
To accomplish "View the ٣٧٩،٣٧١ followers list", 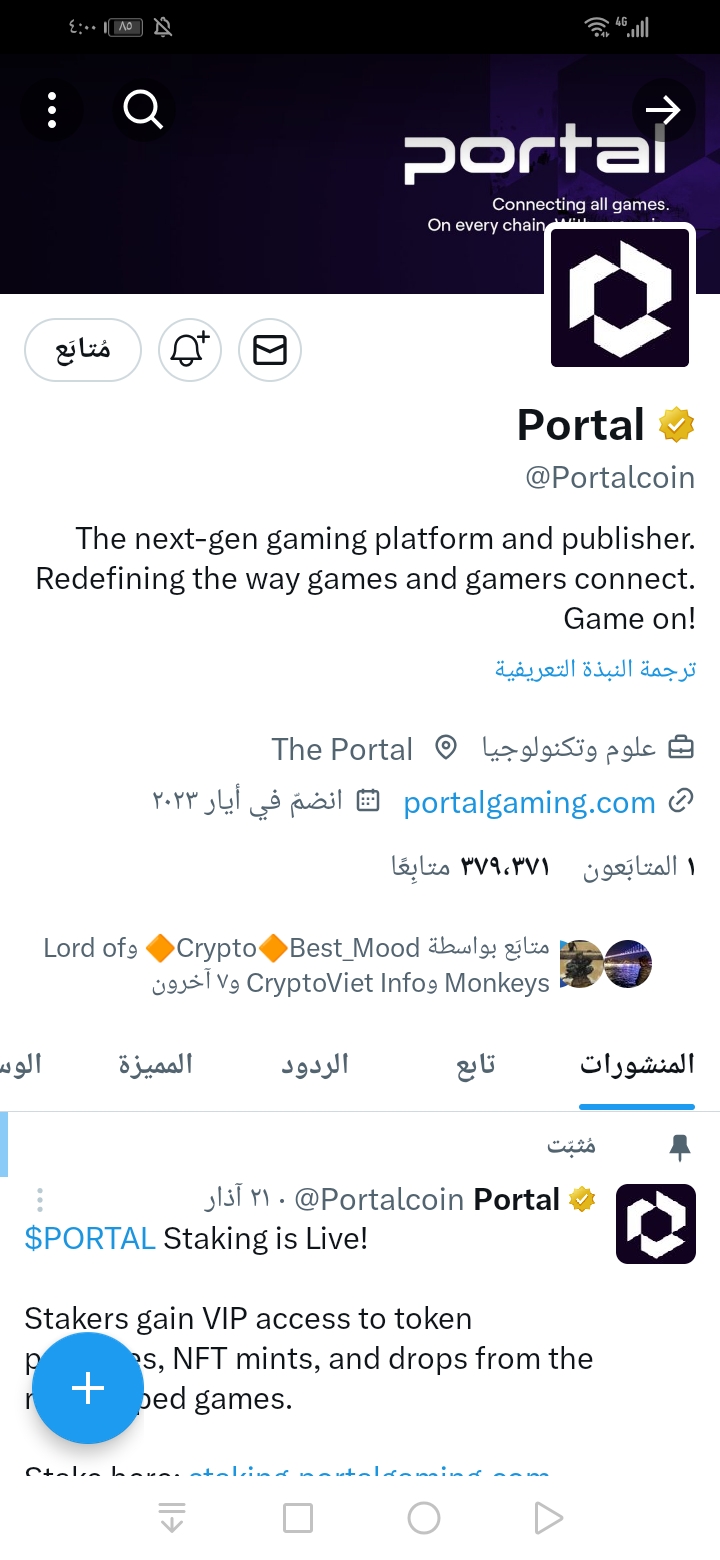I will (470, 866).
